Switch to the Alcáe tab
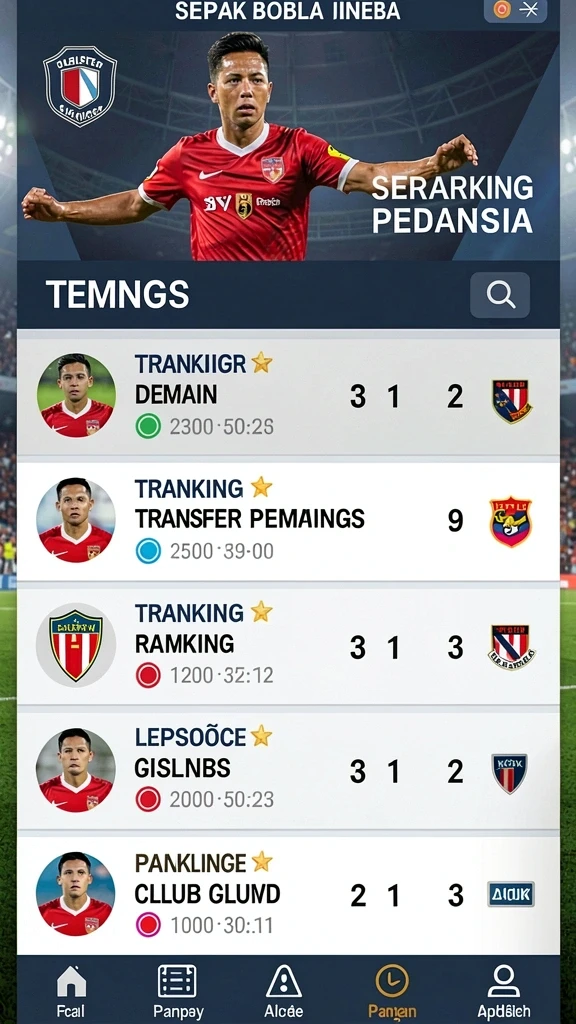576x1024 pixels. (283, 991)
